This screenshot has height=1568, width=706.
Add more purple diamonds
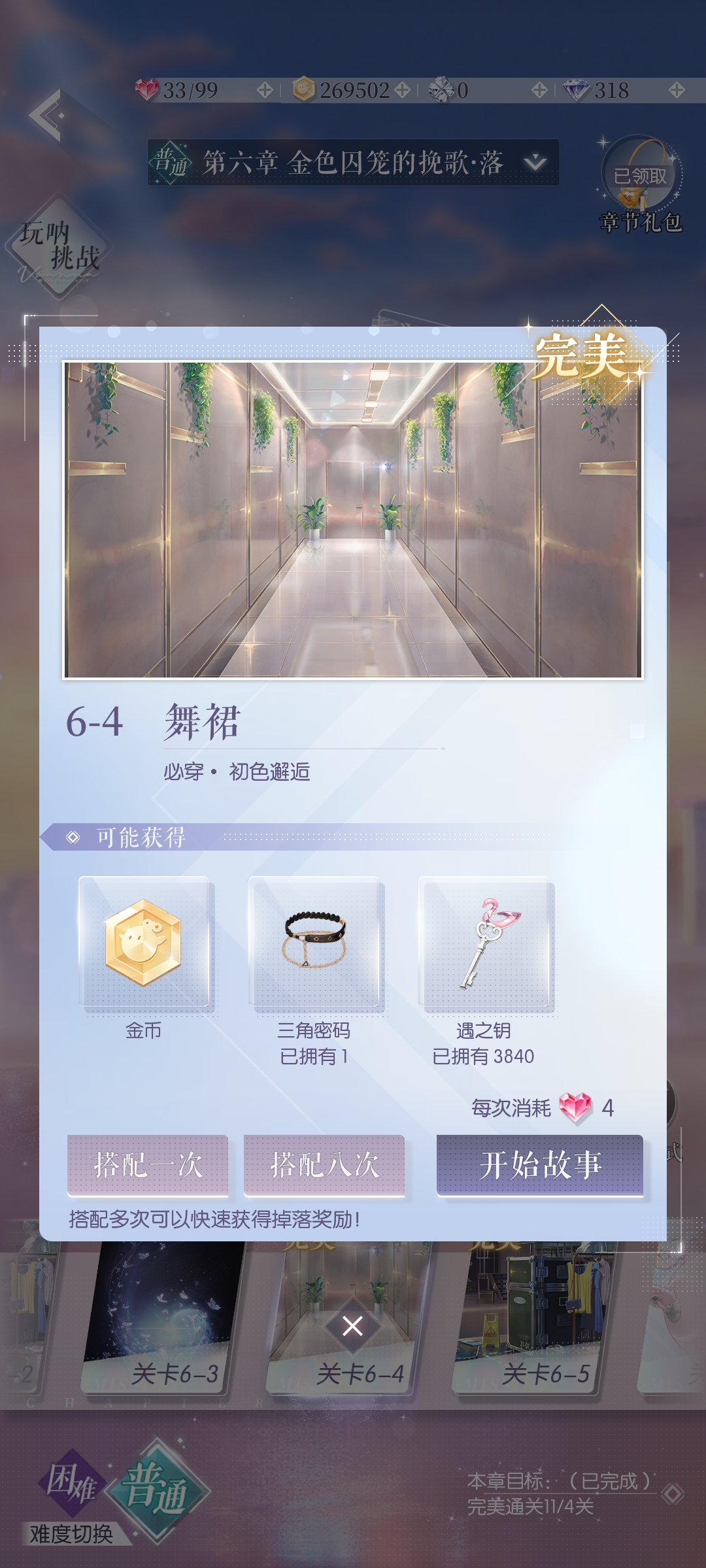[x=677, y=90]
